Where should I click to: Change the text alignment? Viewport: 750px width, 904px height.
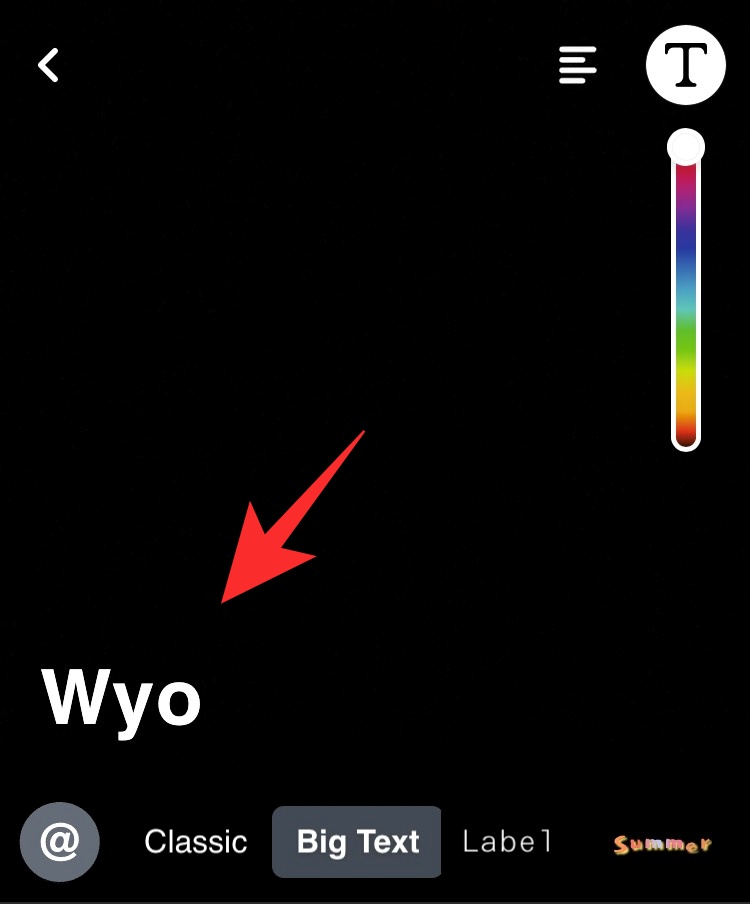click(577, 66)
